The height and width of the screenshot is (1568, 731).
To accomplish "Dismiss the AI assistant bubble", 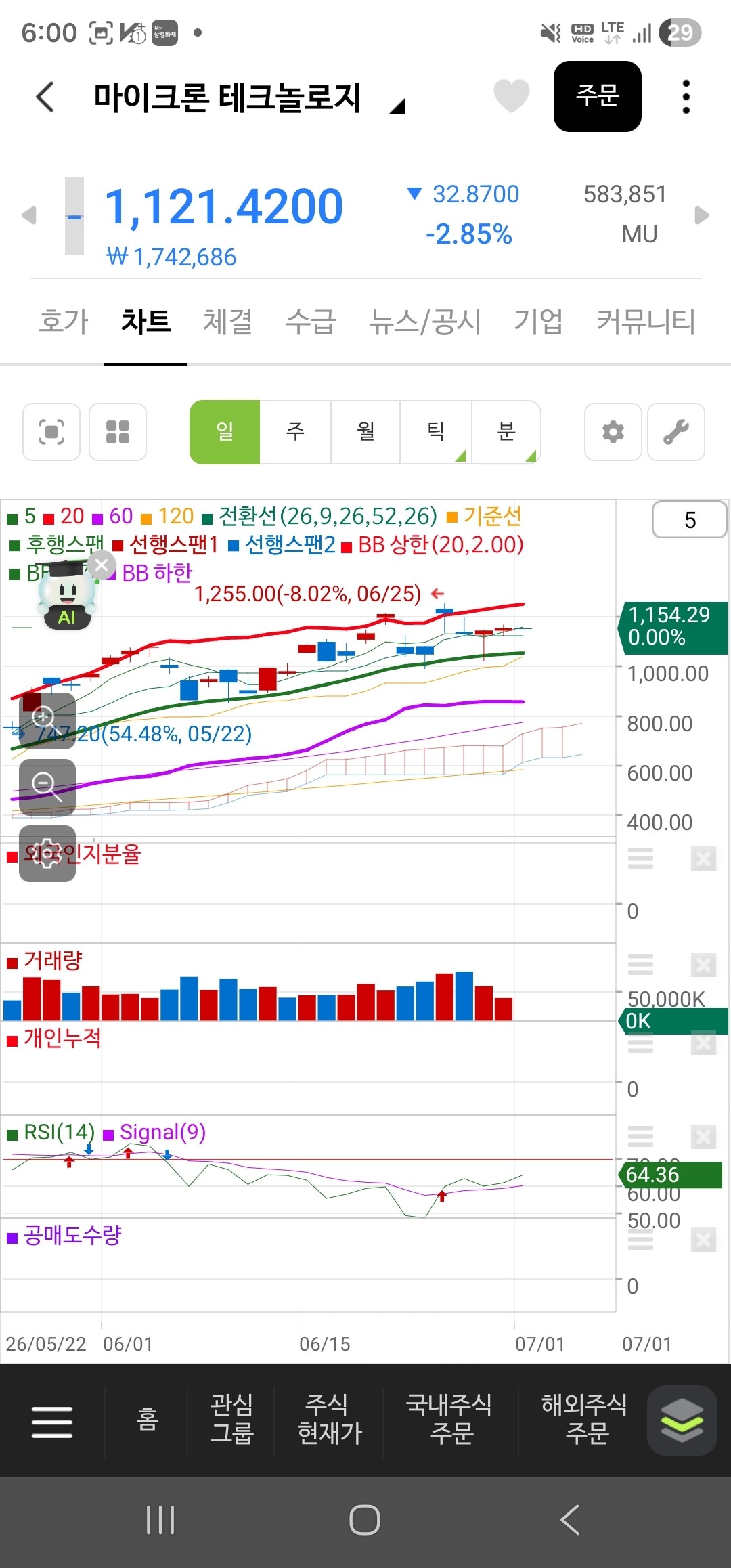I will click(102, 565).
